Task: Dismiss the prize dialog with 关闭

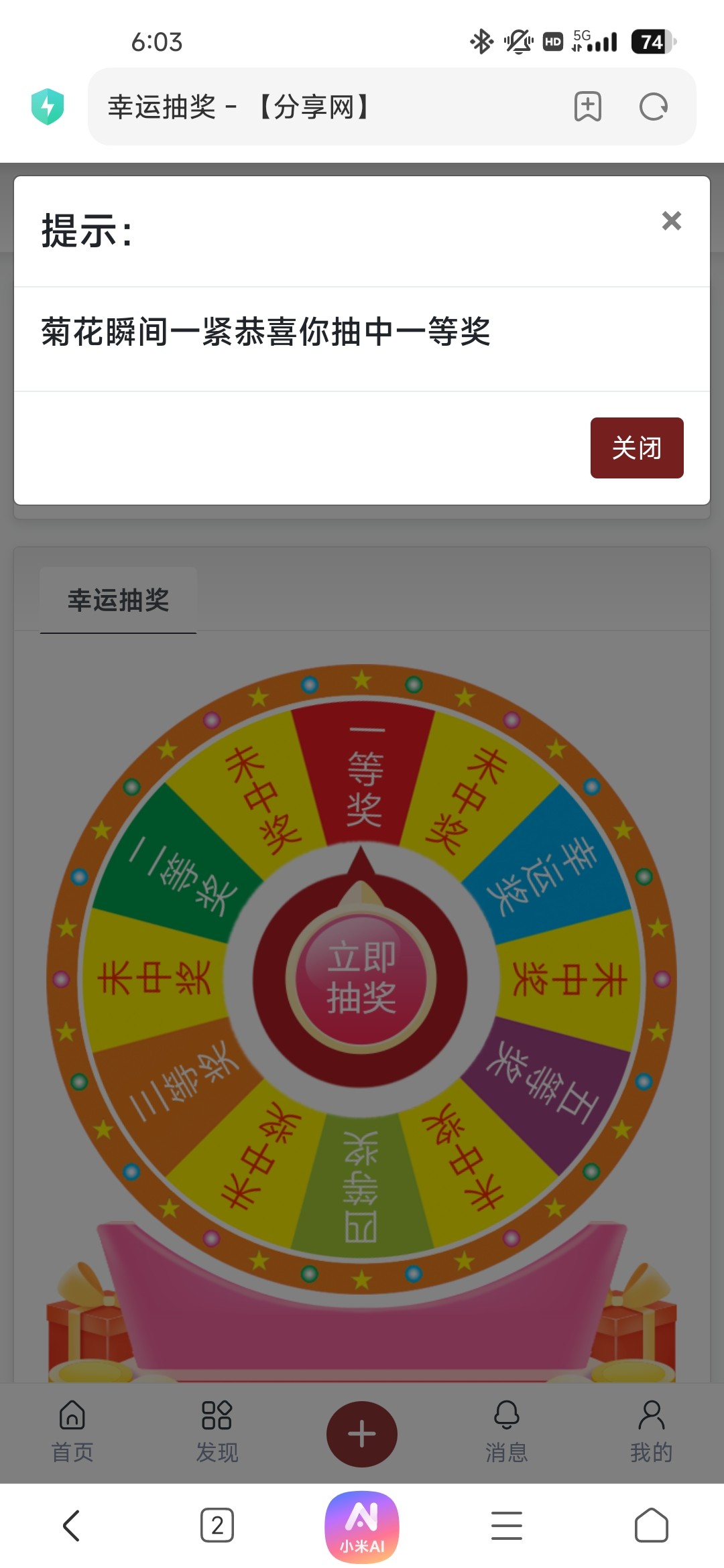Action: [636, 448]
